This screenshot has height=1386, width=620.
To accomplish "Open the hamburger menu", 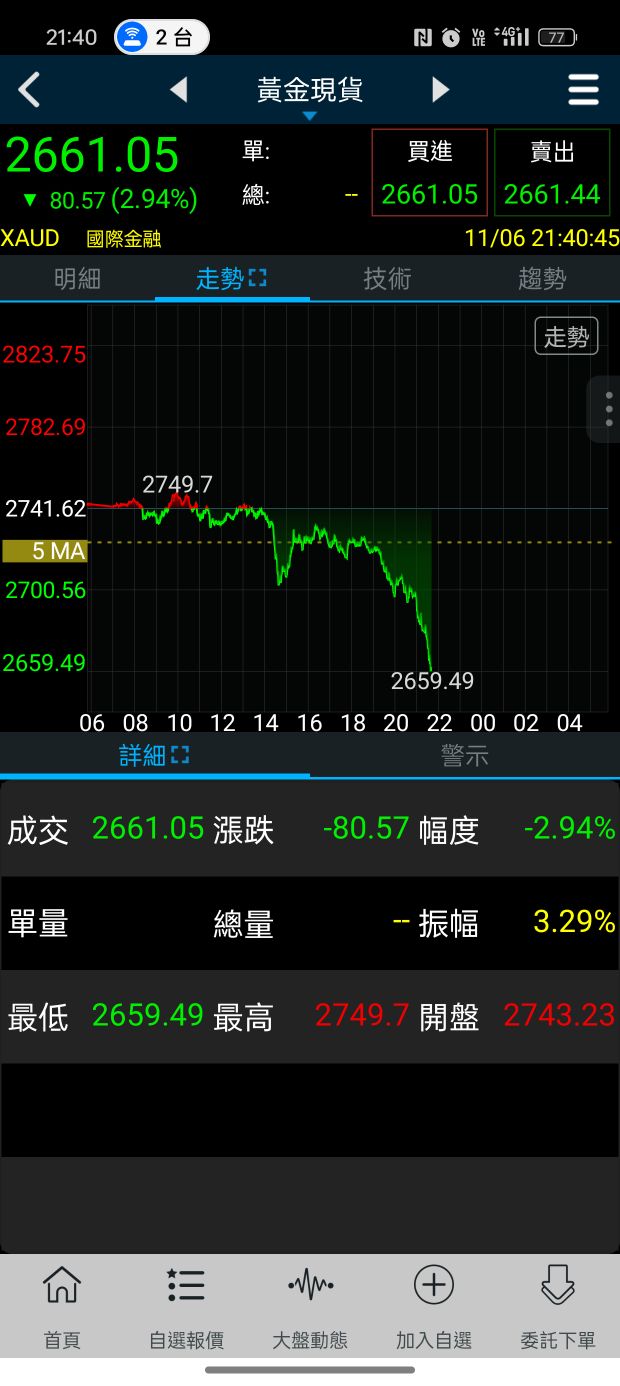I will (x=583, y=91).
